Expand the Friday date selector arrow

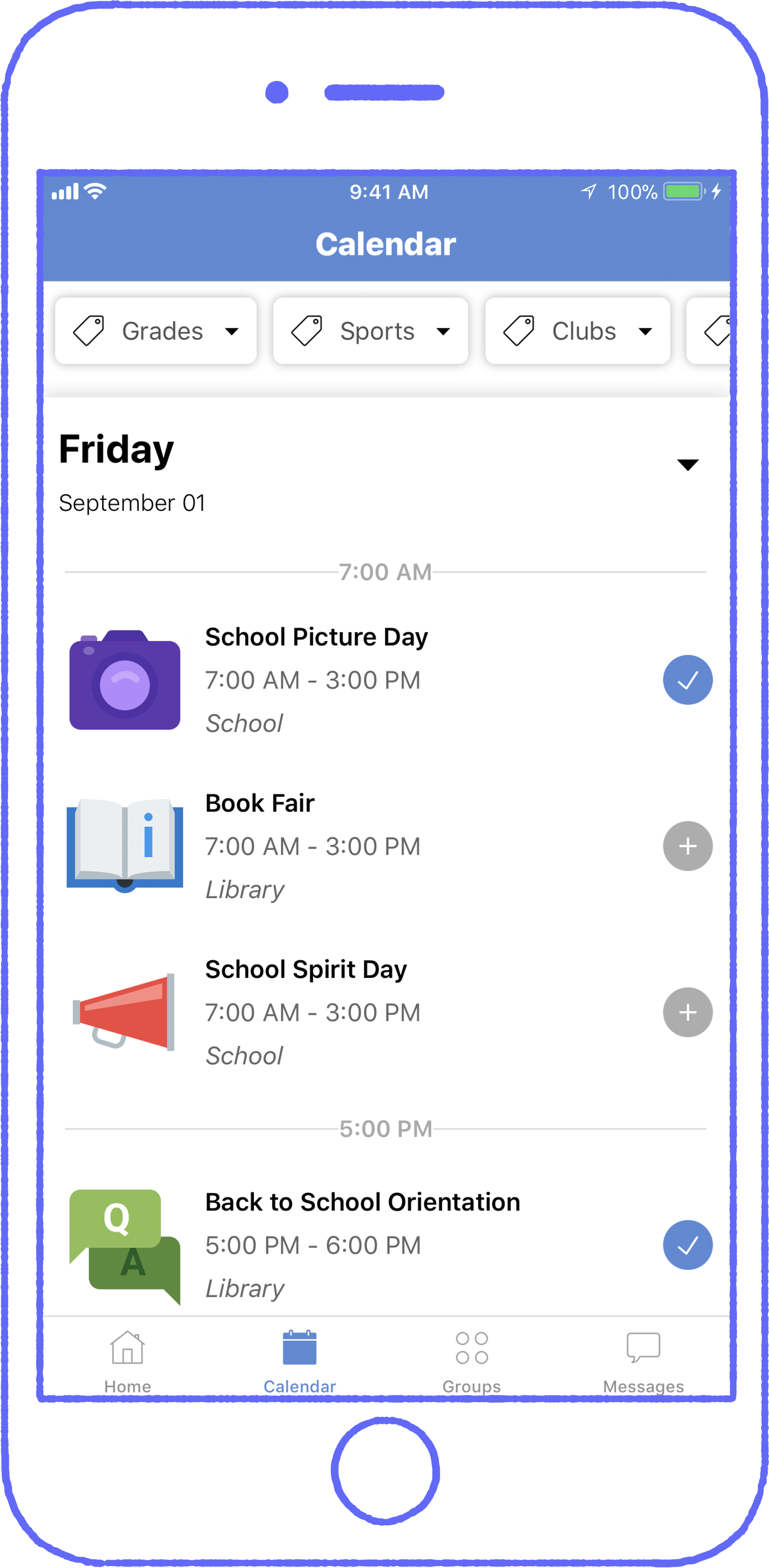(687, 465)
